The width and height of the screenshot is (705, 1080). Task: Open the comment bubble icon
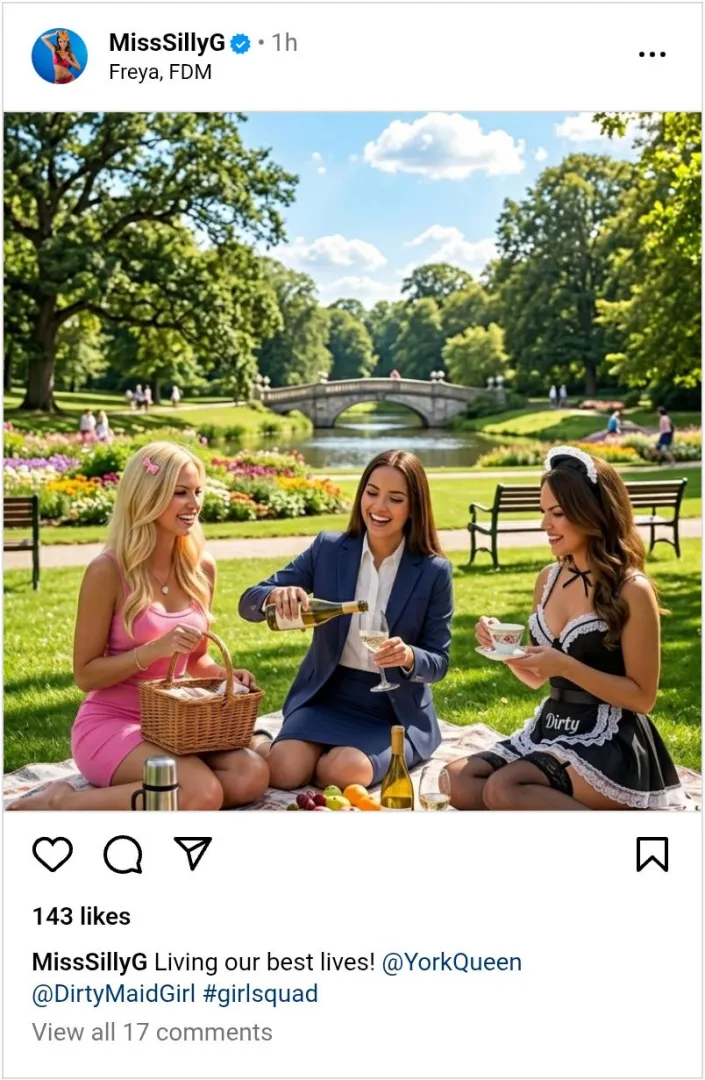[122, 854]
